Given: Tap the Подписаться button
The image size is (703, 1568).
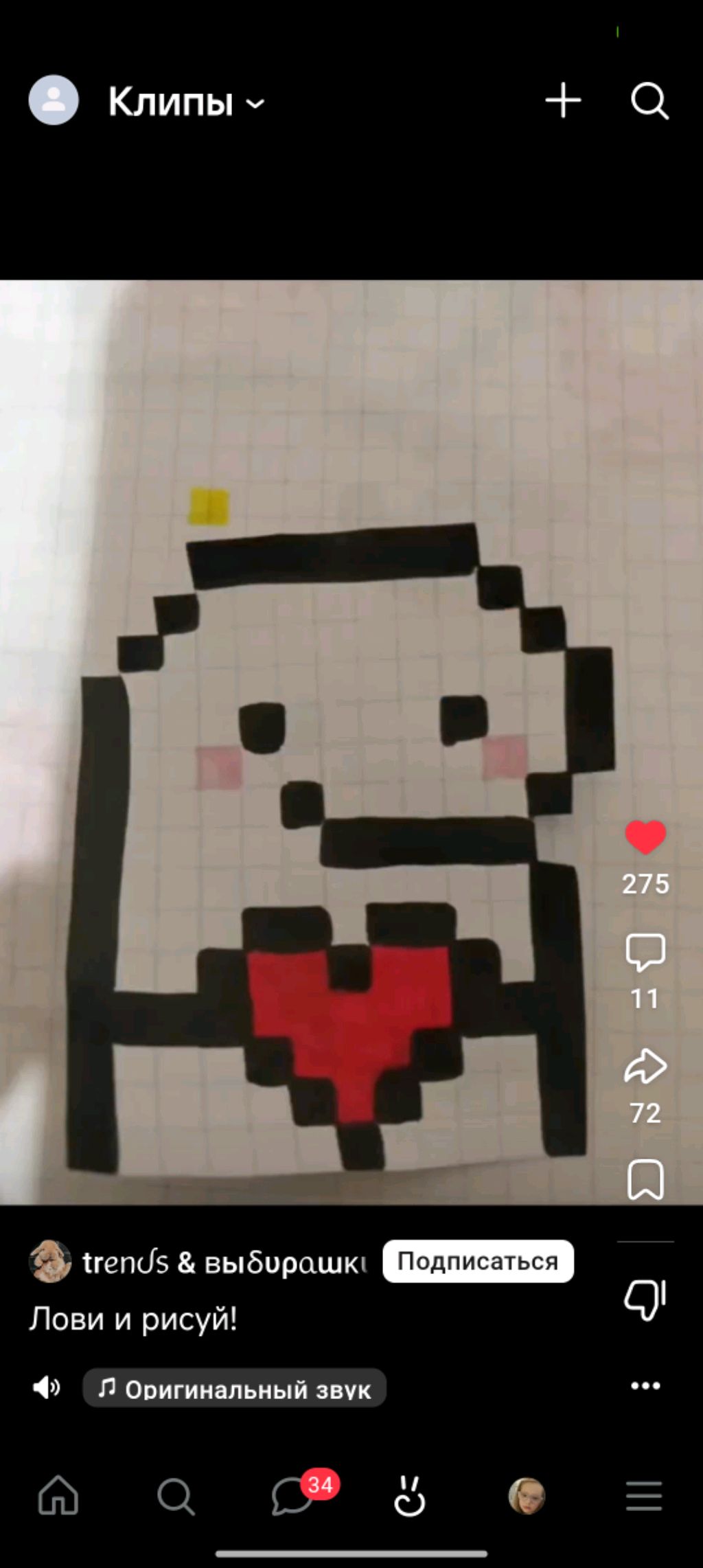Looking at the screenshot, I should tap(478, 1262).
